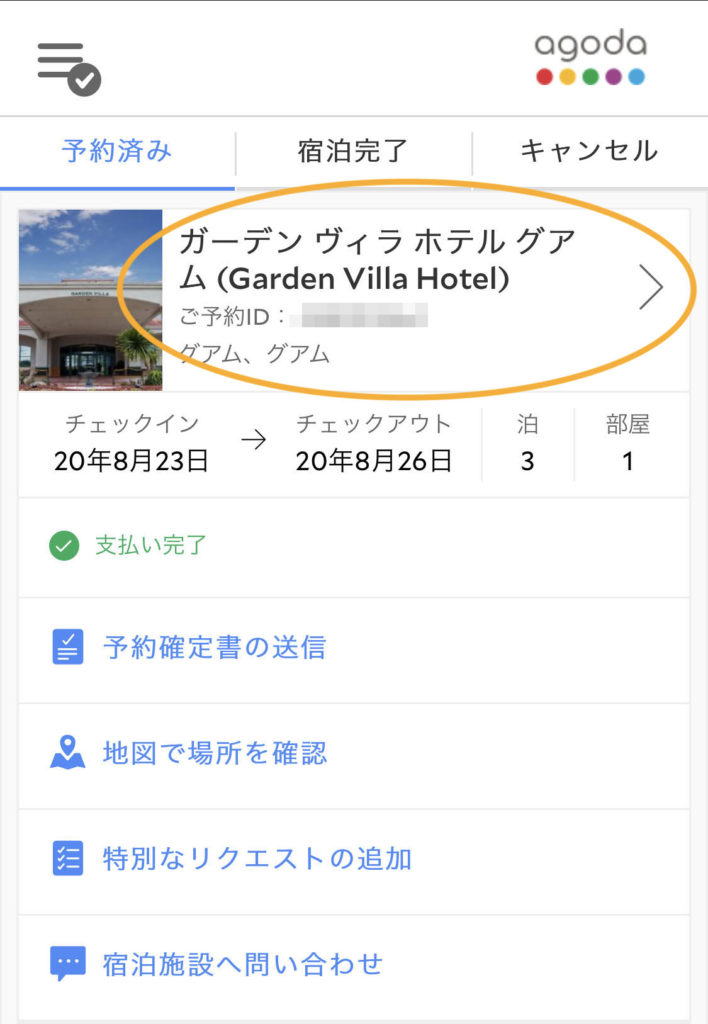Choose 特別なリクエストの追加

(x=257, y=859)
